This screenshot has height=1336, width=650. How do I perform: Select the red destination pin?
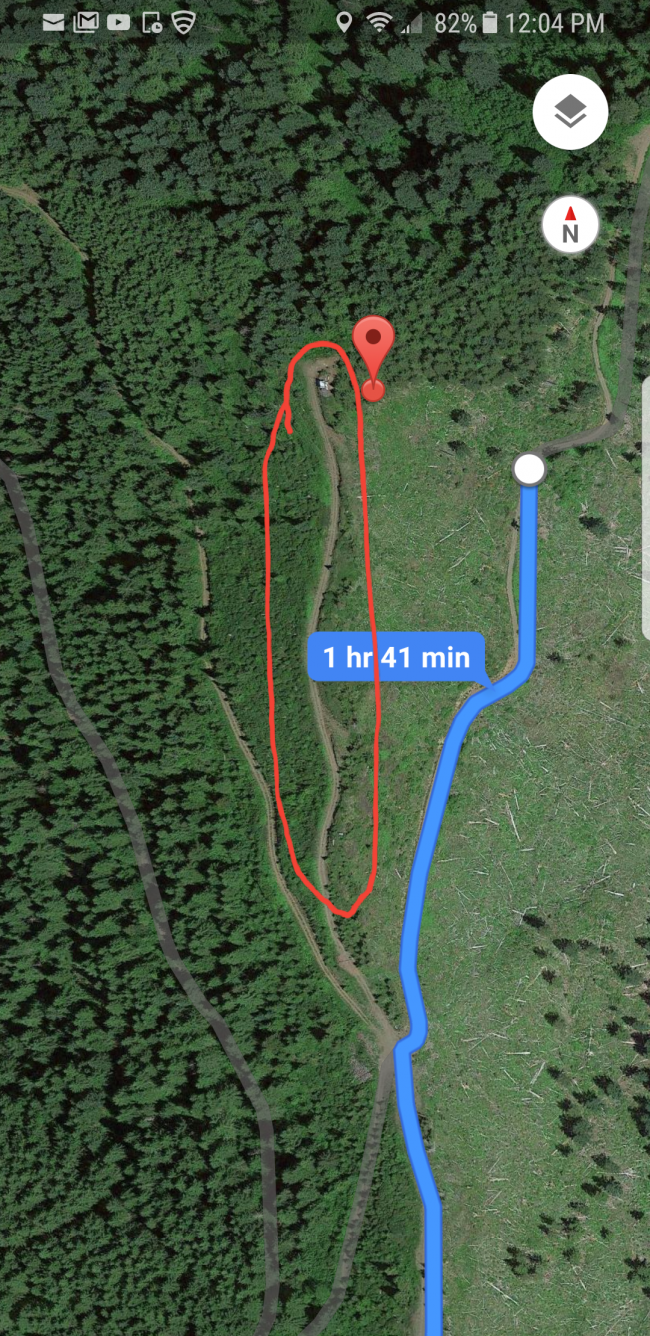(x=374, y=352)
